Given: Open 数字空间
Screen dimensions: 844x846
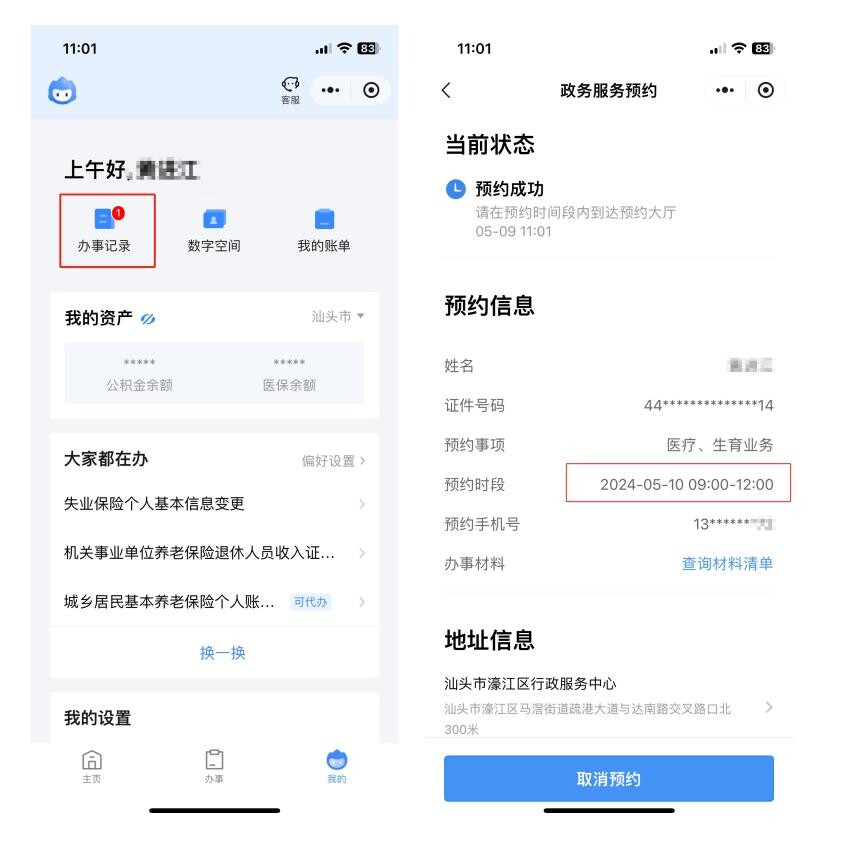Looking at the screenshot, I should click(x=214, y=229).
